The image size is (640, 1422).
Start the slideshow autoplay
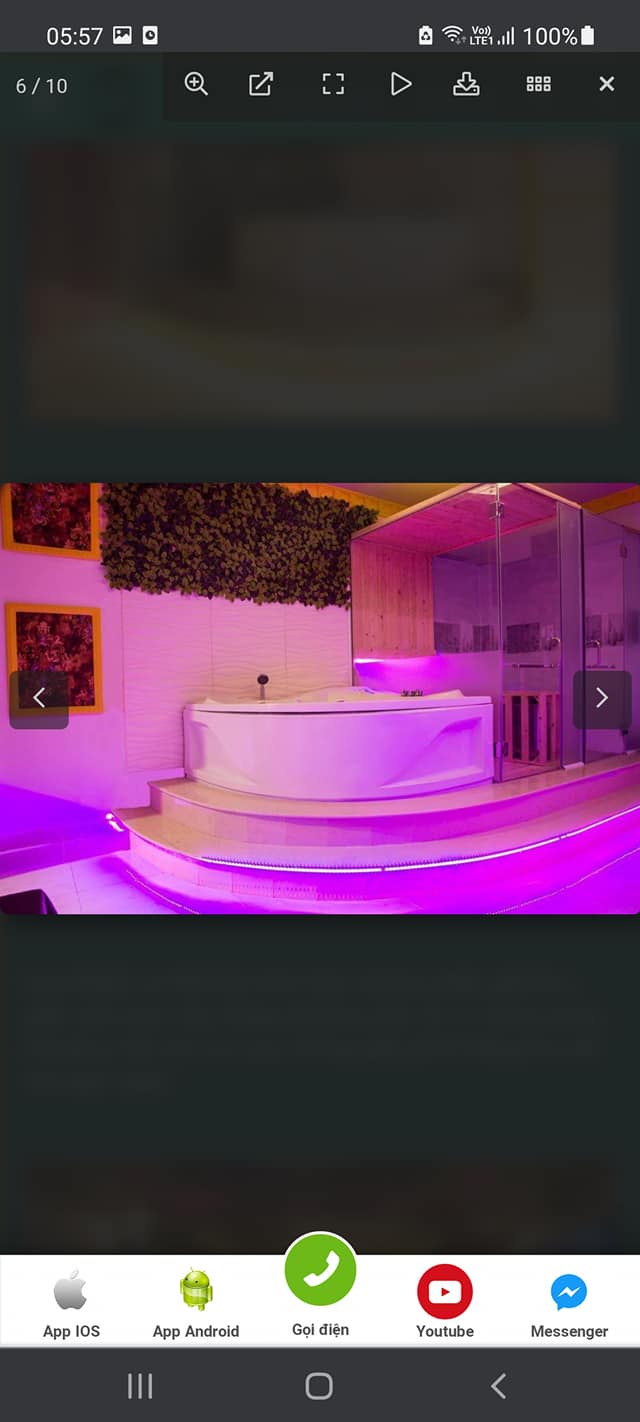(401, 85)
